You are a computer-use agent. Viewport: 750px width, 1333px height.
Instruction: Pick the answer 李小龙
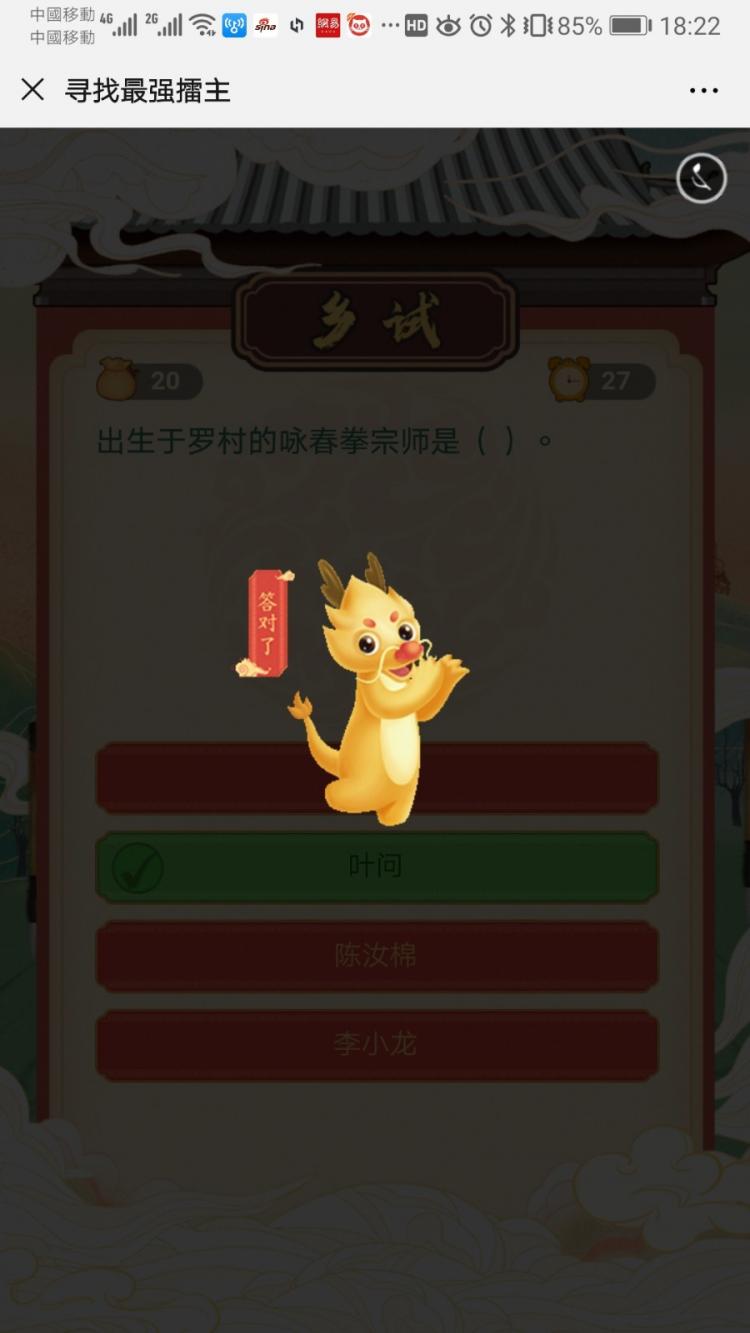click(376, 1045)
